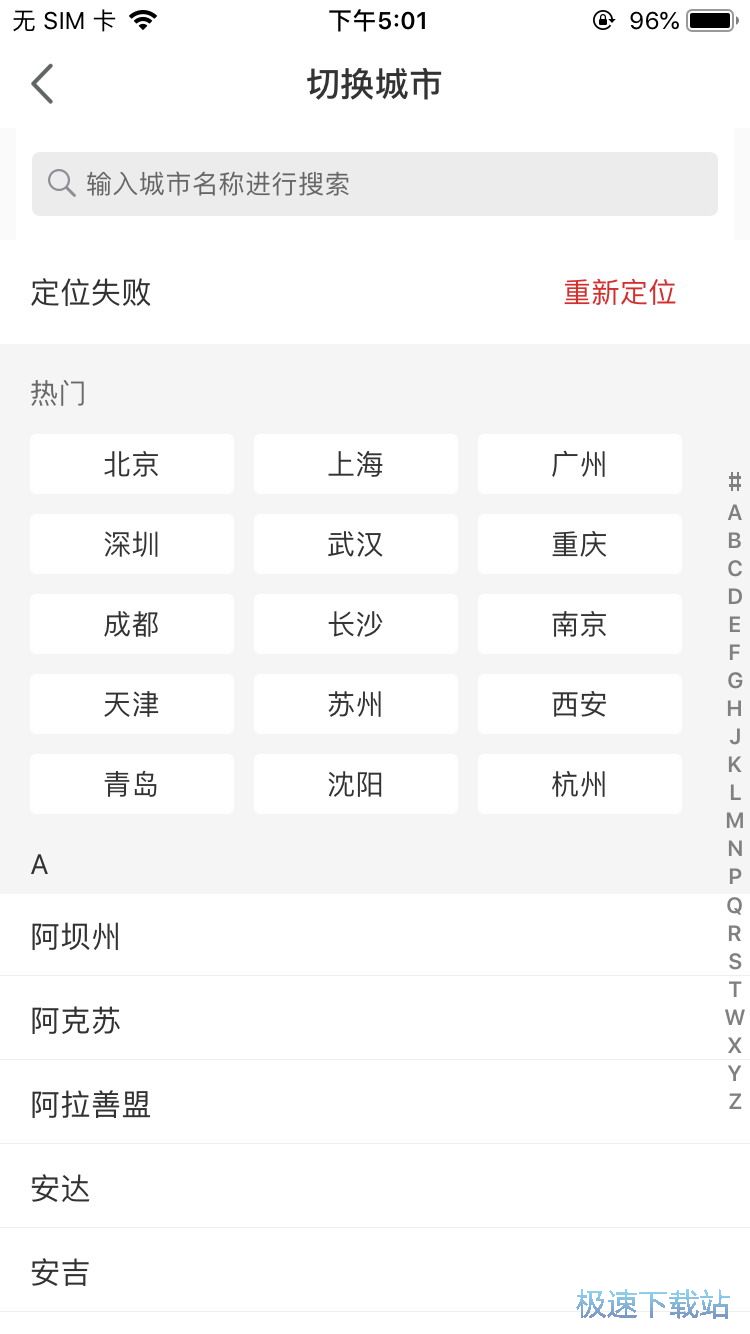Choose 成都 from the hot list

click(x=131, y=623)
